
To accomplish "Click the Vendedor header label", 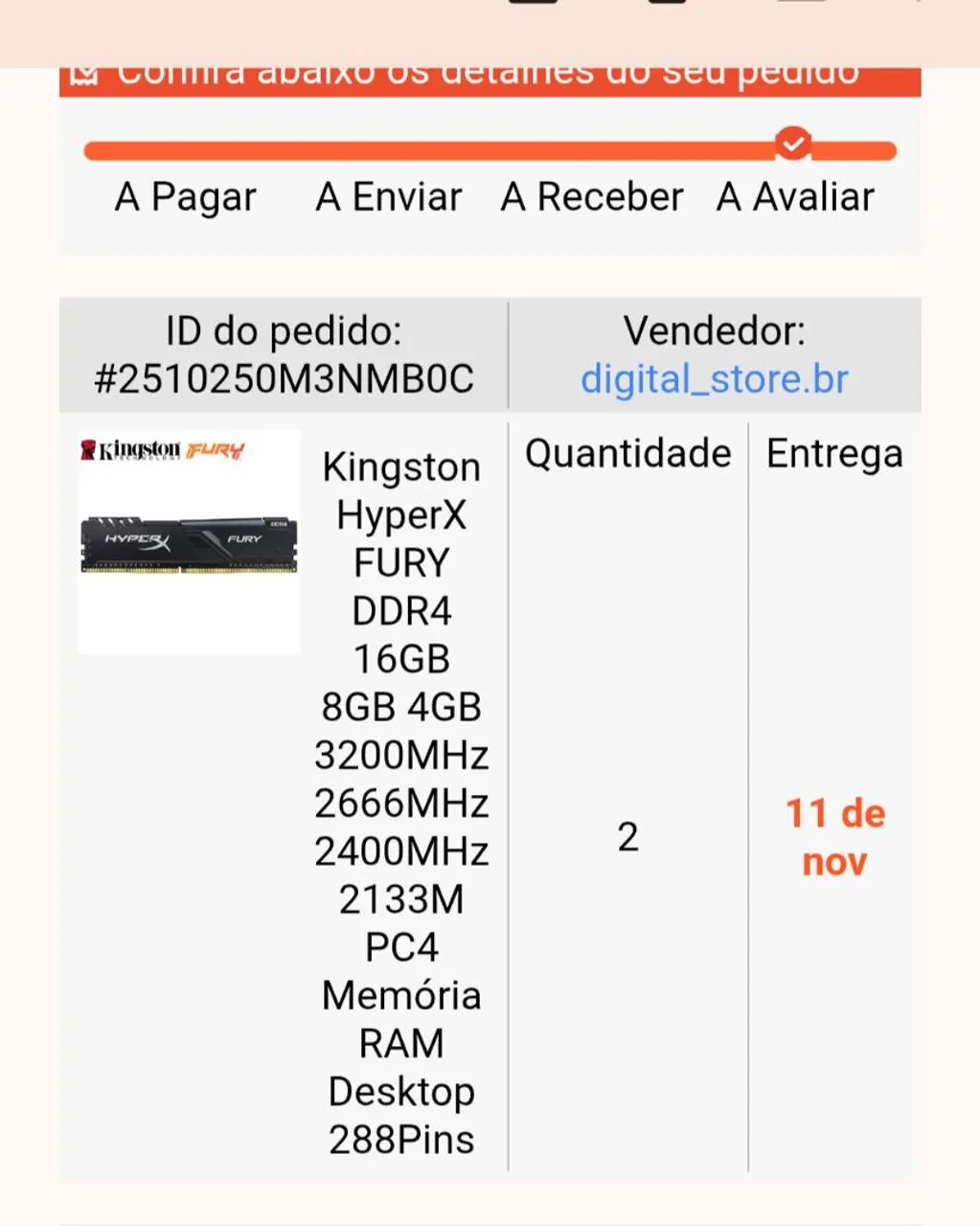I will click(x=713, y=329).
